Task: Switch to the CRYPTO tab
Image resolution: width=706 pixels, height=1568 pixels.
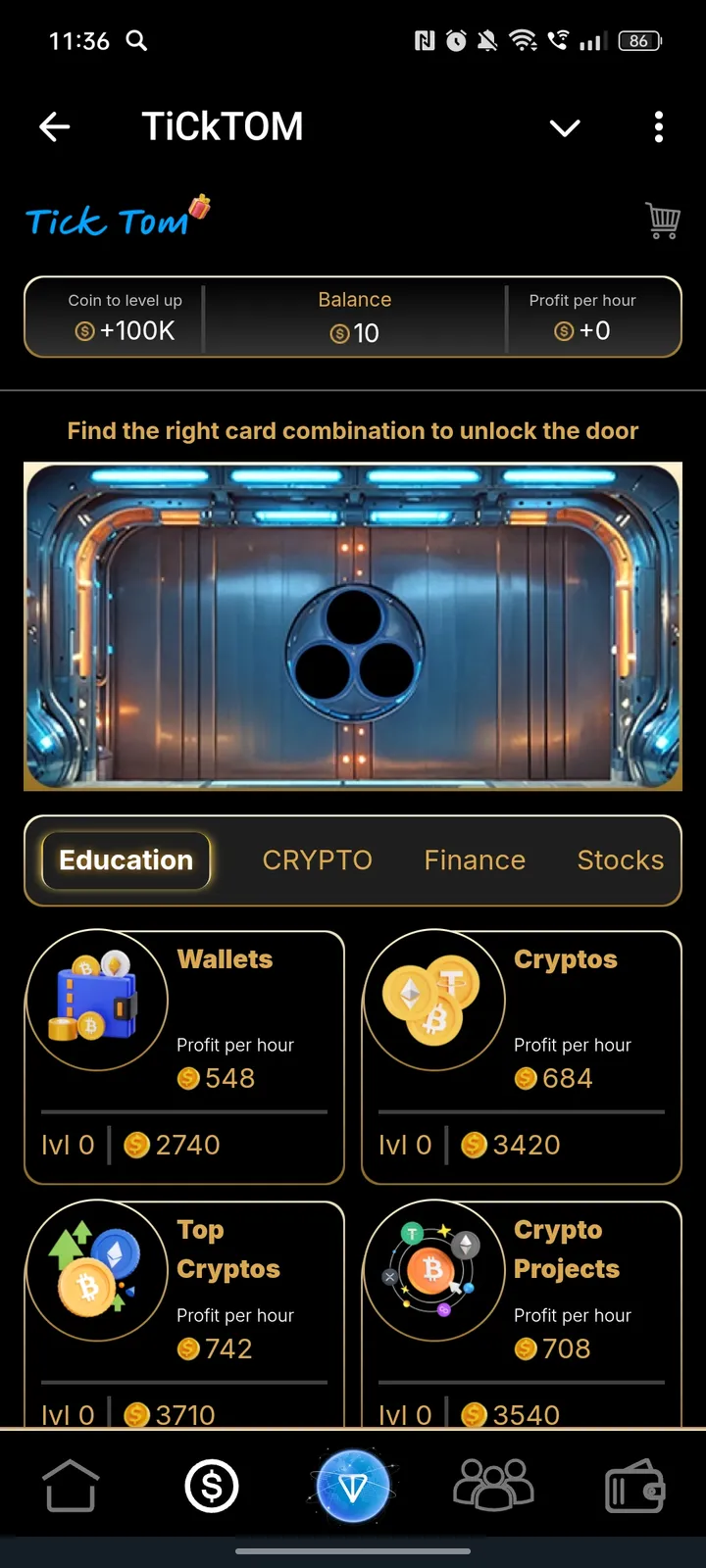Action: pos(317,860)
